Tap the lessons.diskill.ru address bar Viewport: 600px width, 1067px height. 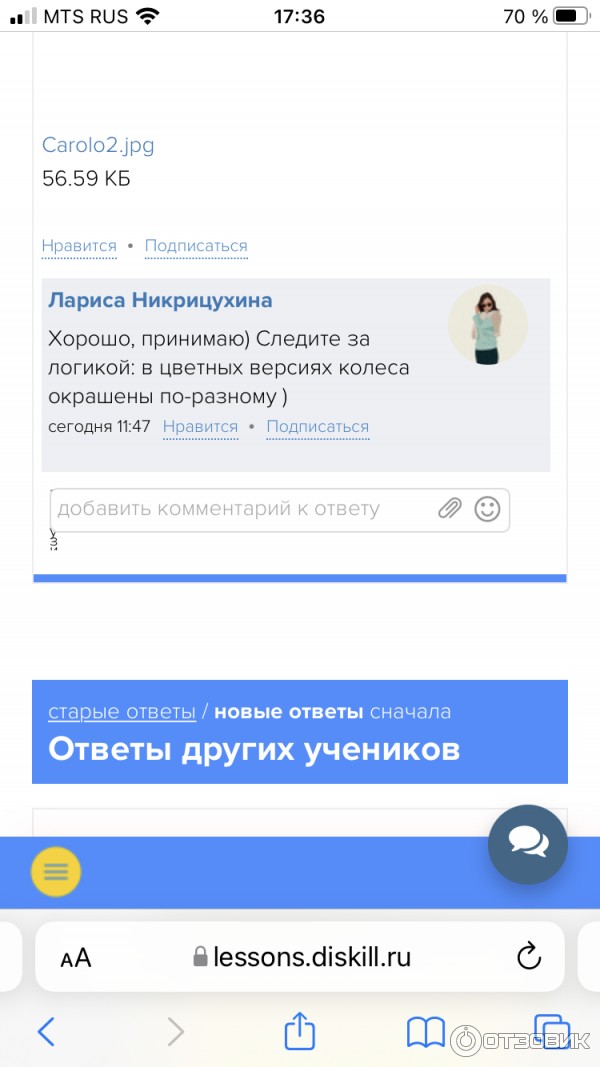point(300,957)
